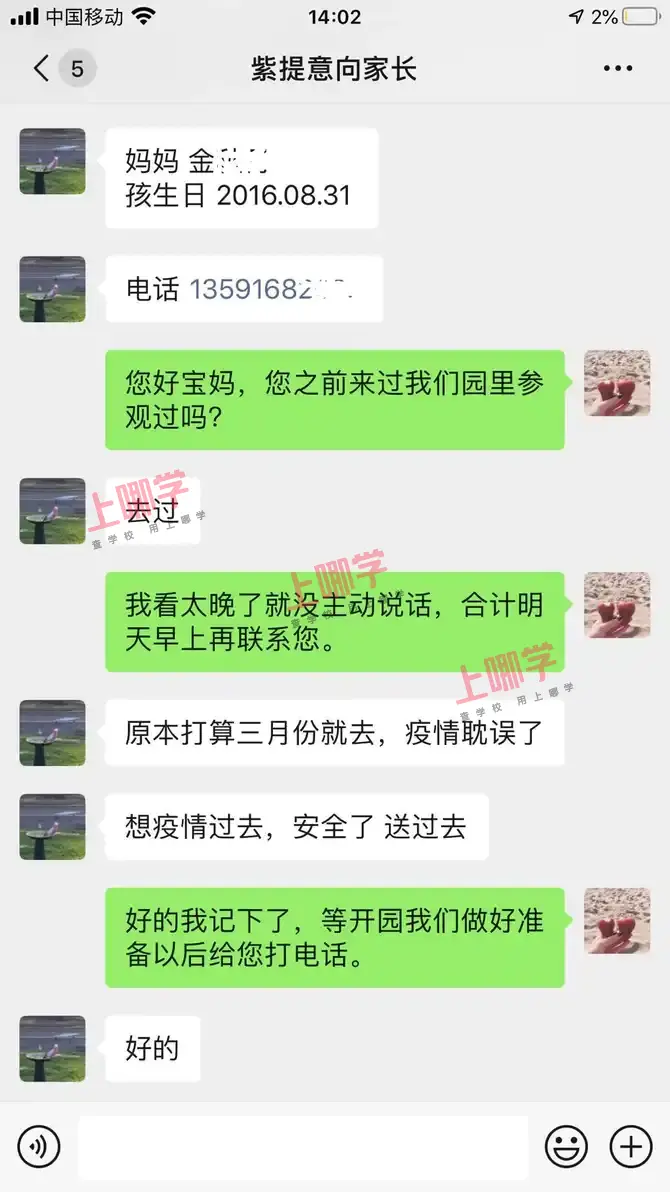
Task: Open sender avatar beside '好的' message
Action: (x=52, y=1049)
